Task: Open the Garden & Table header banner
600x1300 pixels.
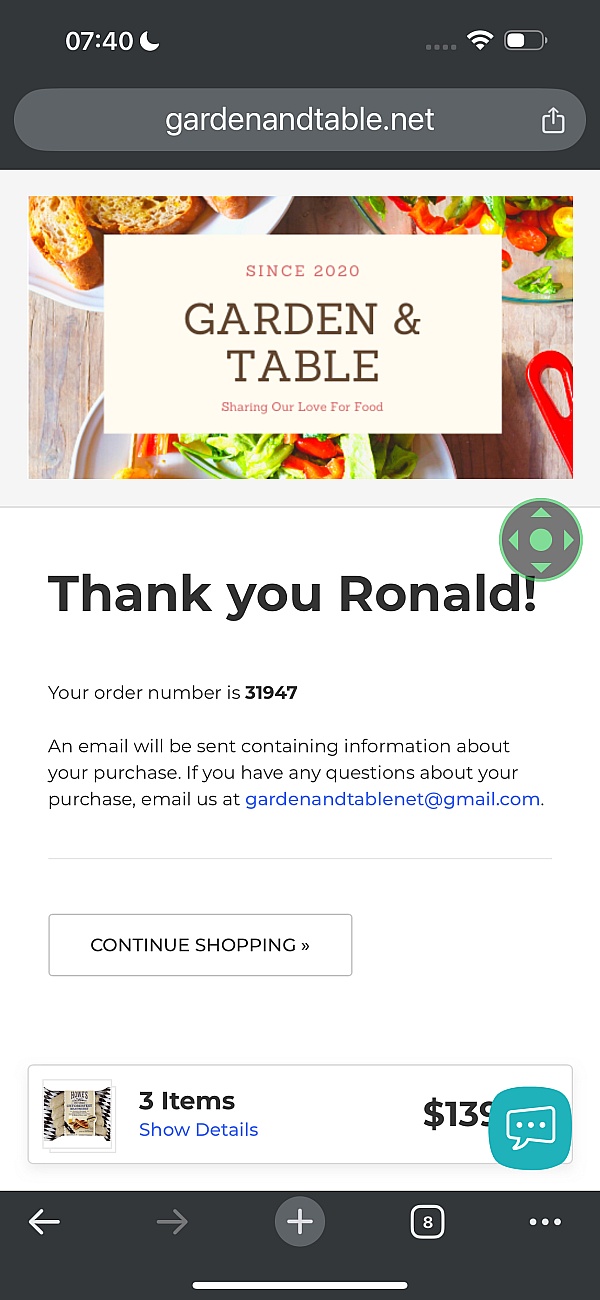Action: [300, 337]
